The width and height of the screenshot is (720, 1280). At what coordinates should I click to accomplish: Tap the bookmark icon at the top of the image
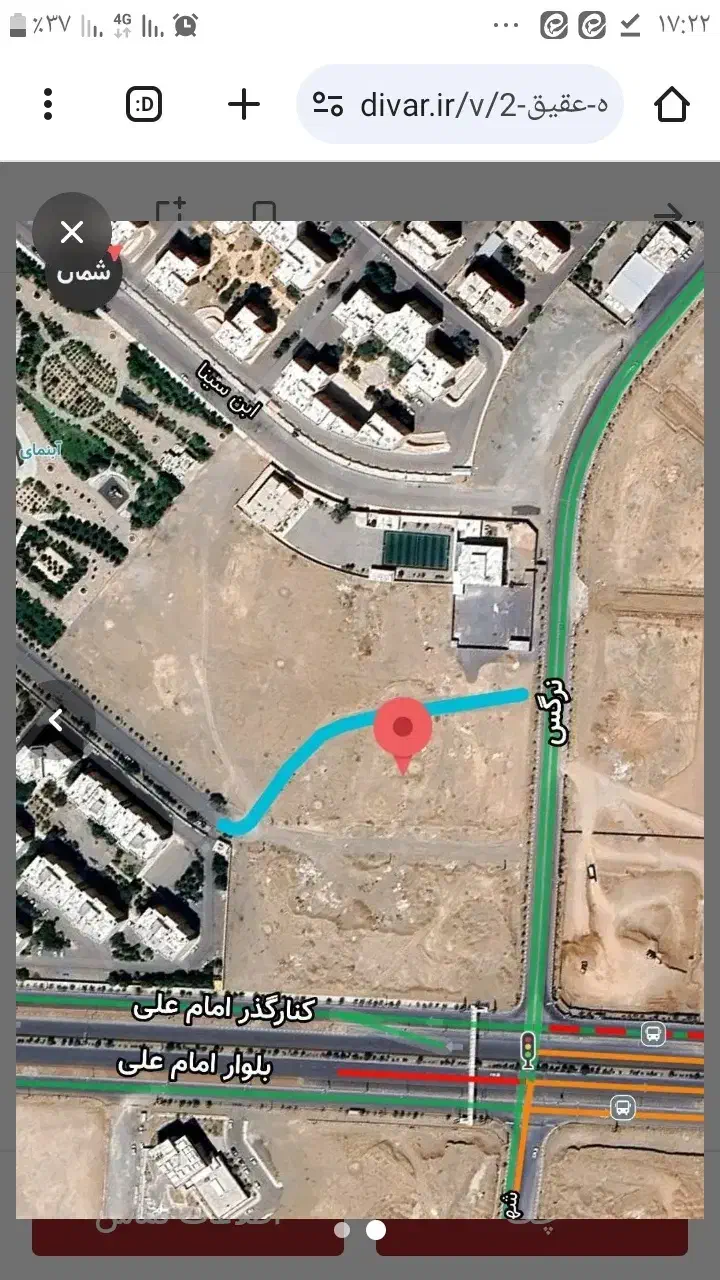[x=263, y=210]
